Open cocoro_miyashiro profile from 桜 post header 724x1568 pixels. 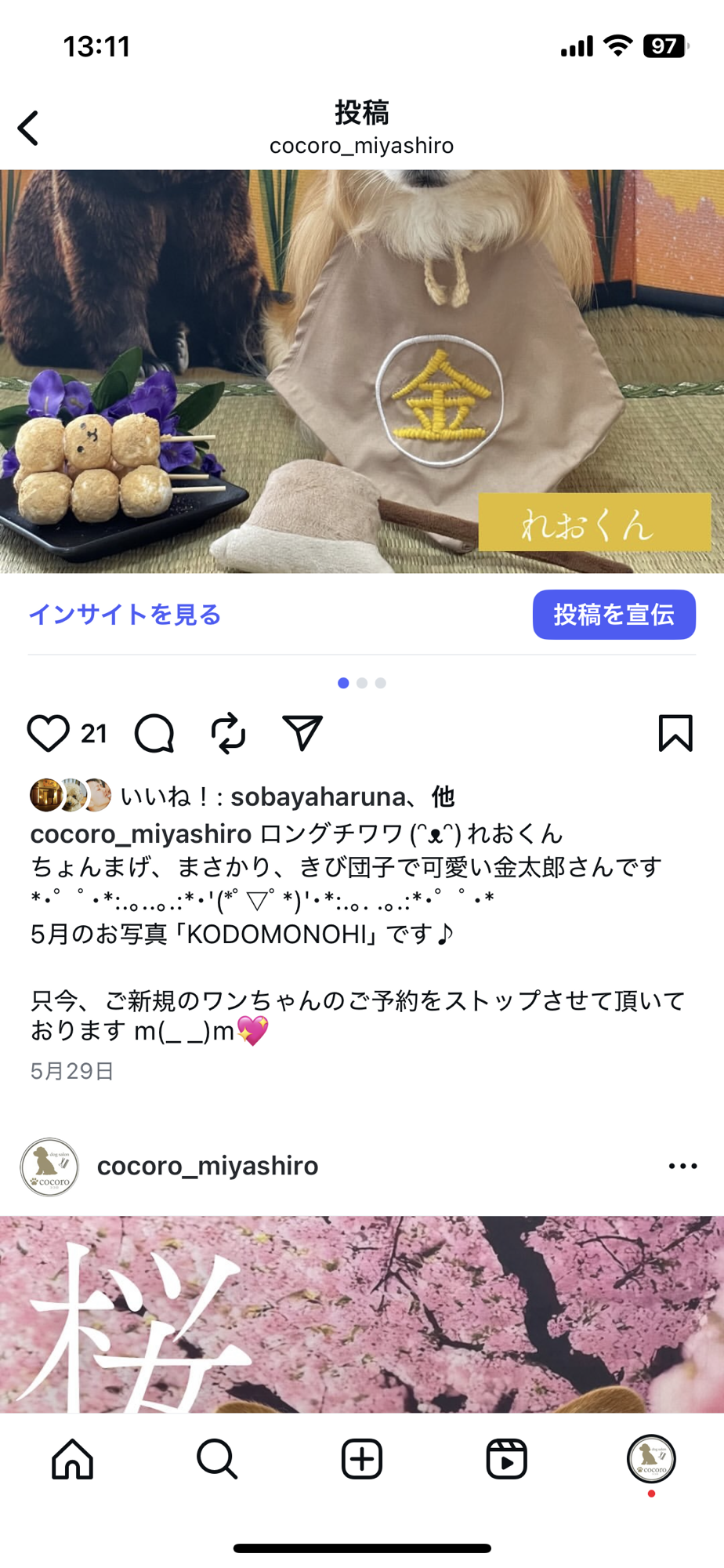pos(207,1167)
